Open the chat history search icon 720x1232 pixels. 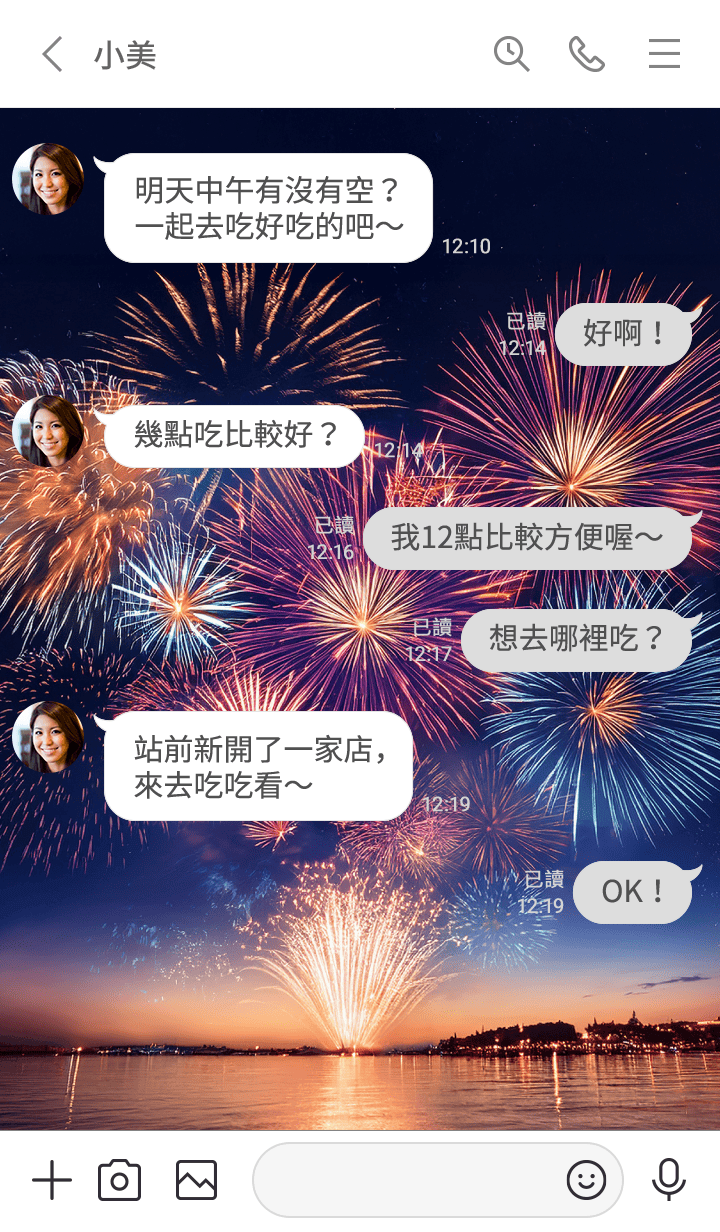click(511, 54)
